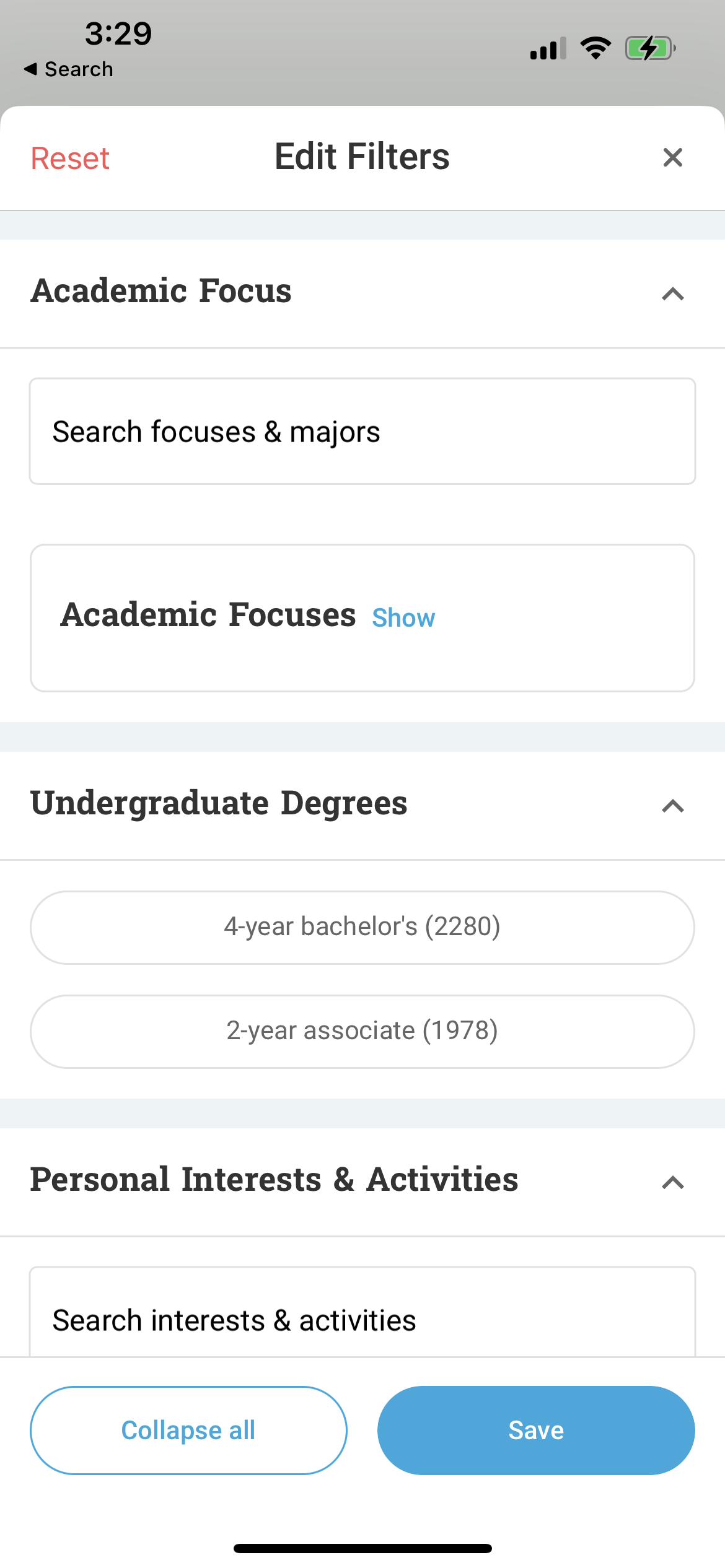Select the 4-year bachelor's option

pos(362,927)
